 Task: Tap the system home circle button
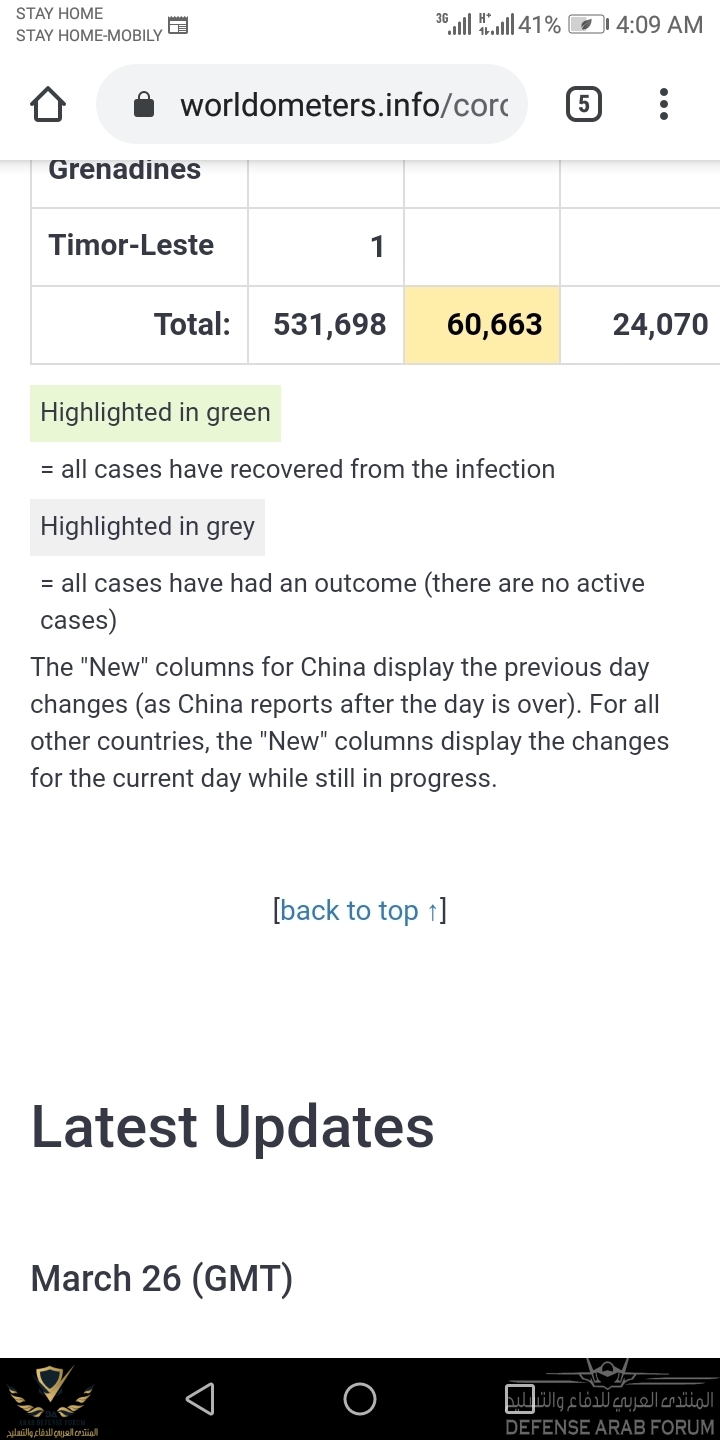pyautogui.click(x=360, y=1398)
